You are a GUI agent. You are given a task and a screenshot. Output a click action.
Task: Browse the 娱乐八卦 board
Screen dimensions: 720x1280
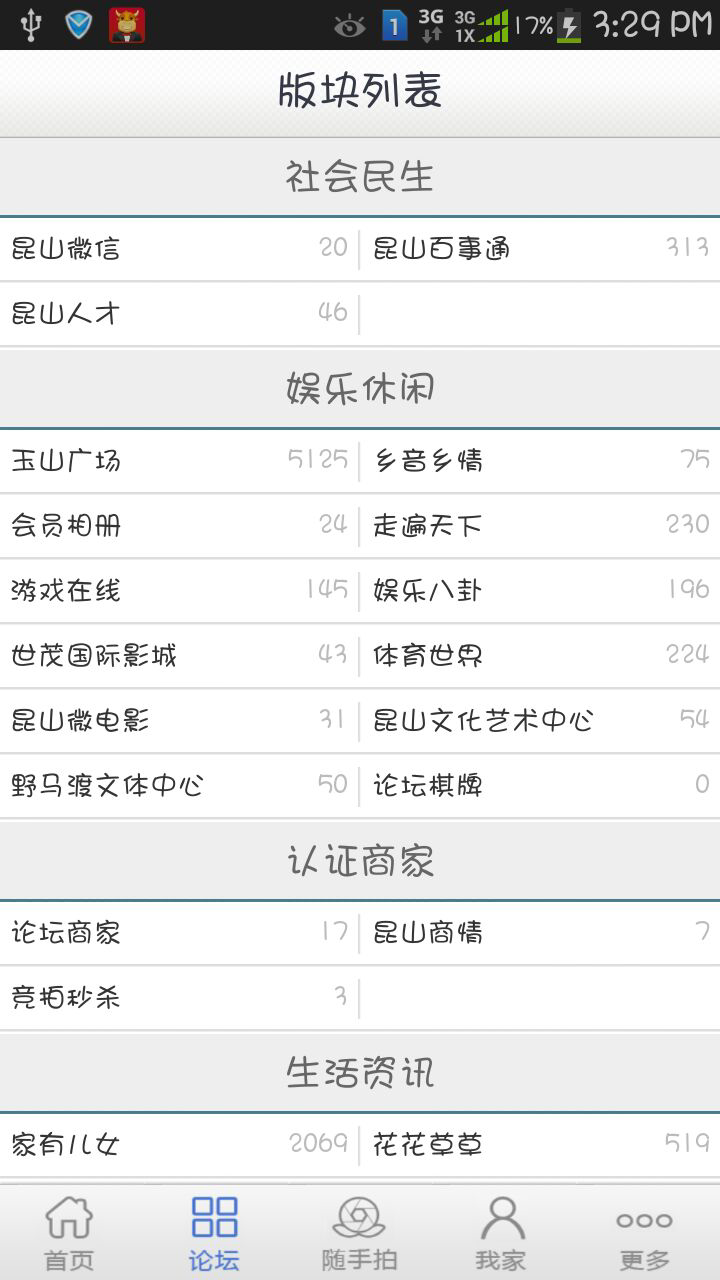(540, 591)
